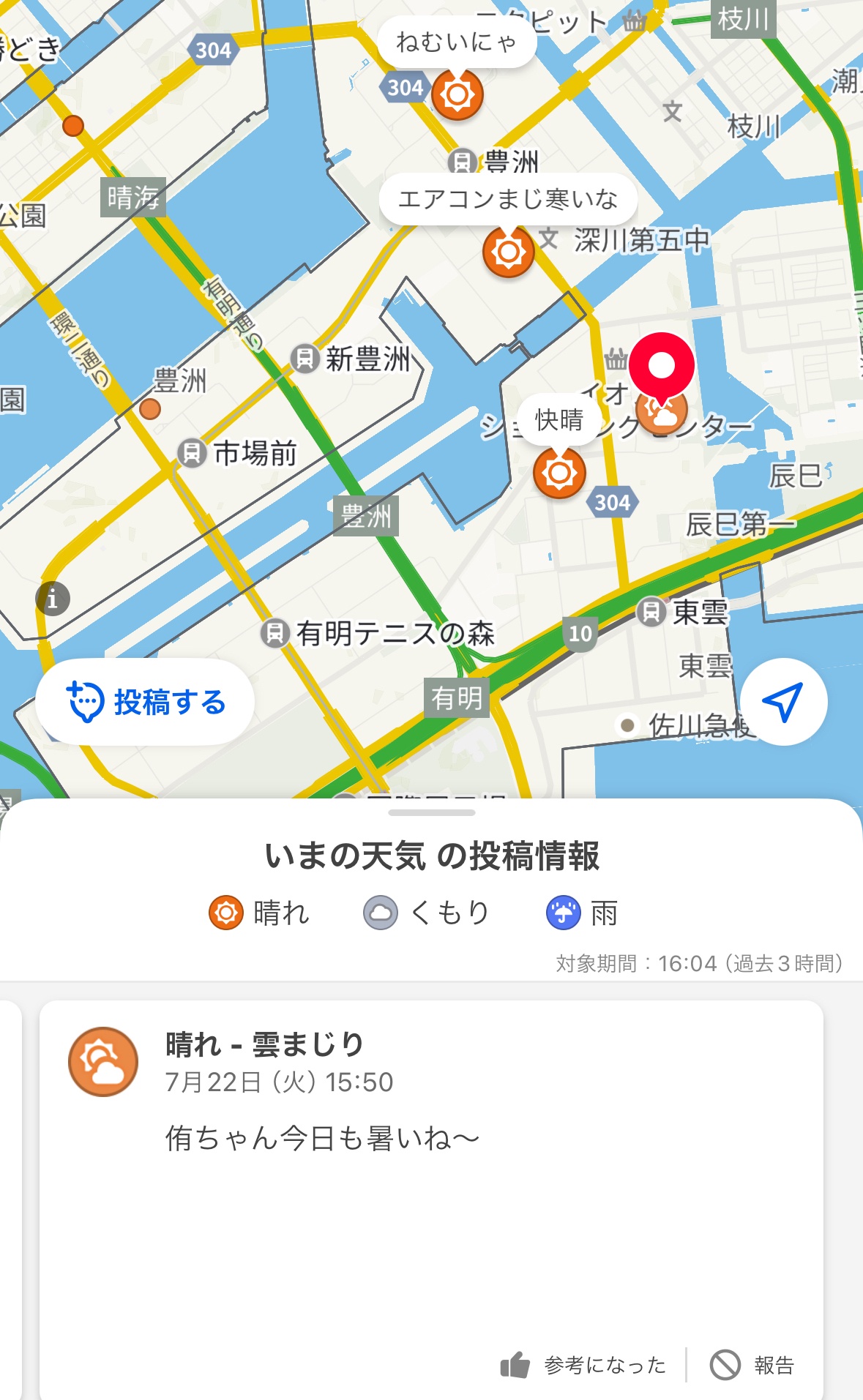The image size is (863, 1400).
Task: Mark post as 参考になった
Action: pyautogui.click(x=583, y=1365)
